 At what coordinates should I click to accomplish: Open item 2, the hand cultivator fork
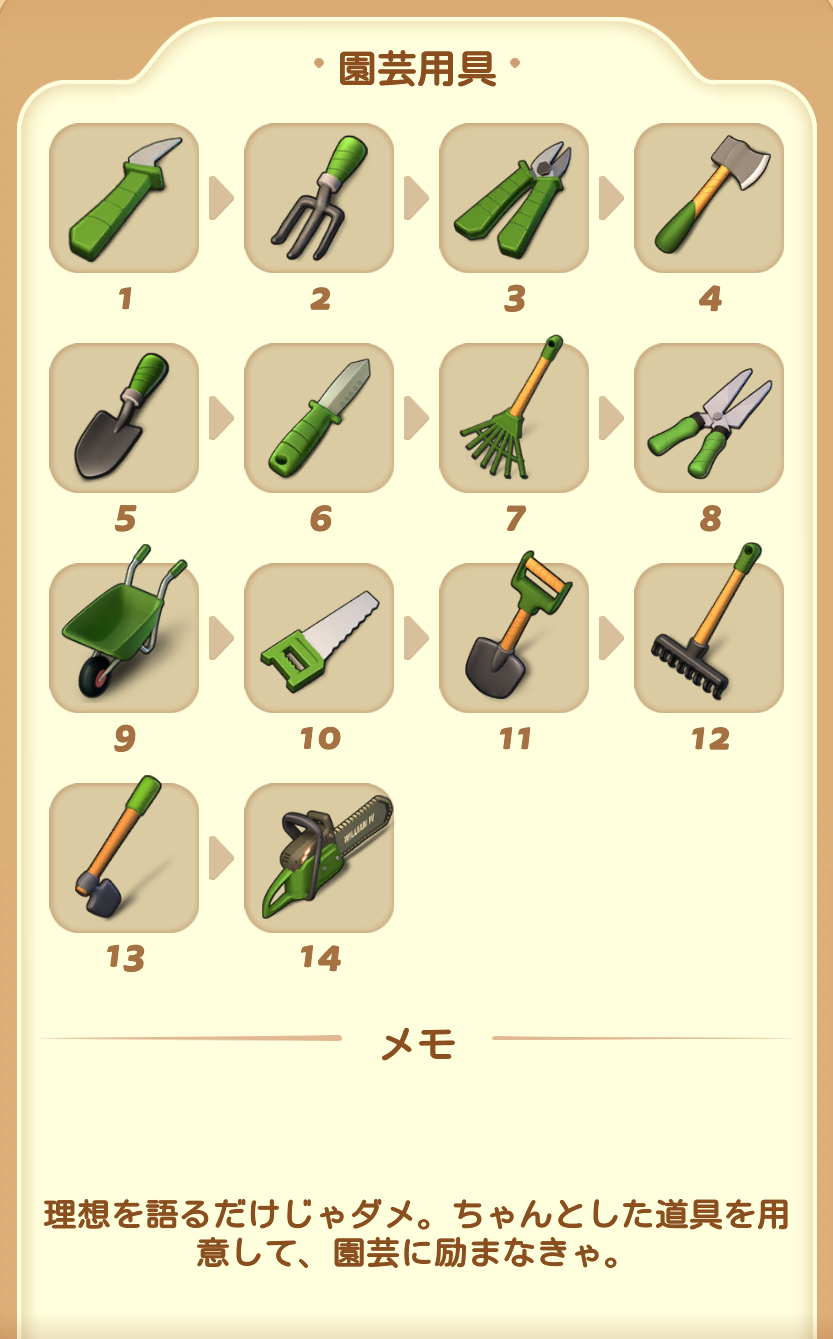(319, 198)
